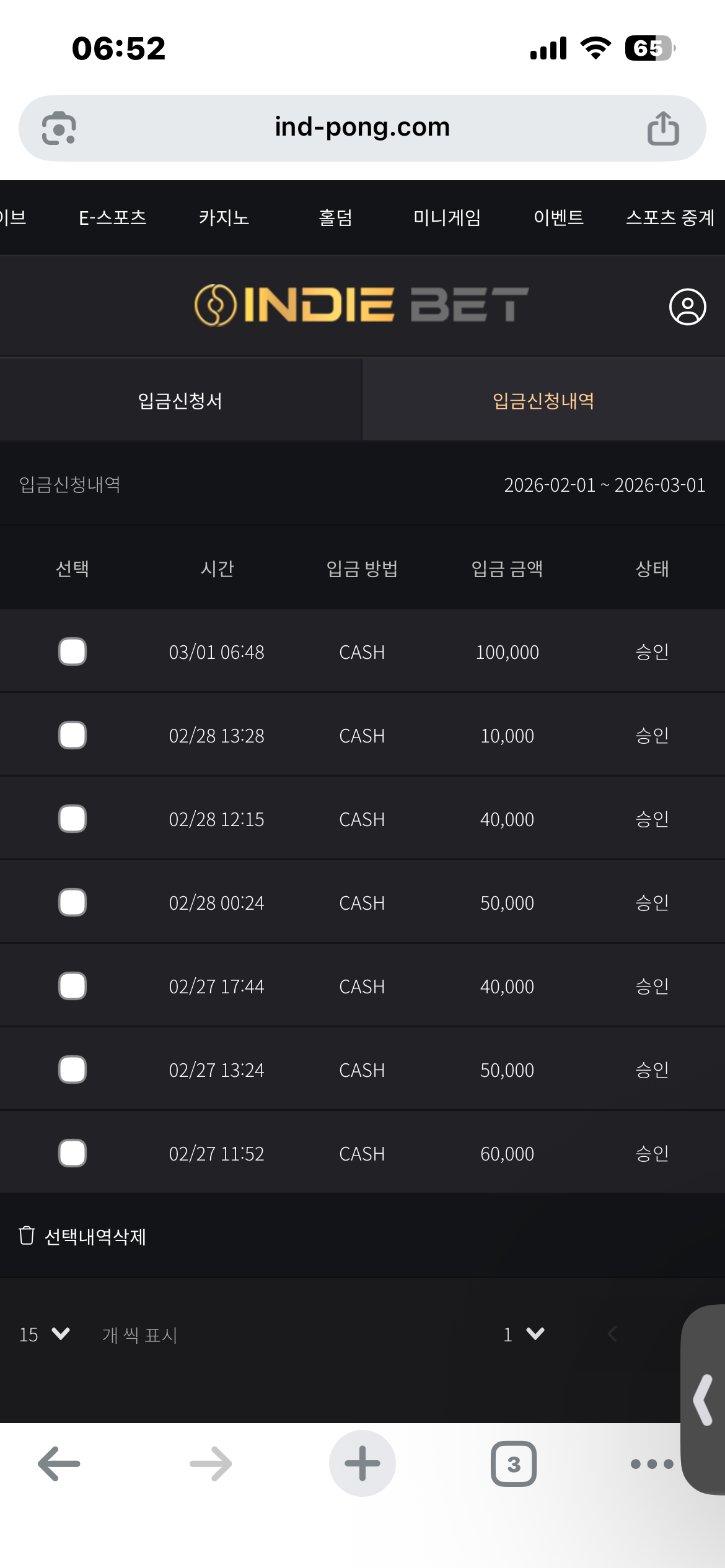Check the box for 03/01 06:48 deposit
Screen dimensions: 725x1568
pos(72,651)
